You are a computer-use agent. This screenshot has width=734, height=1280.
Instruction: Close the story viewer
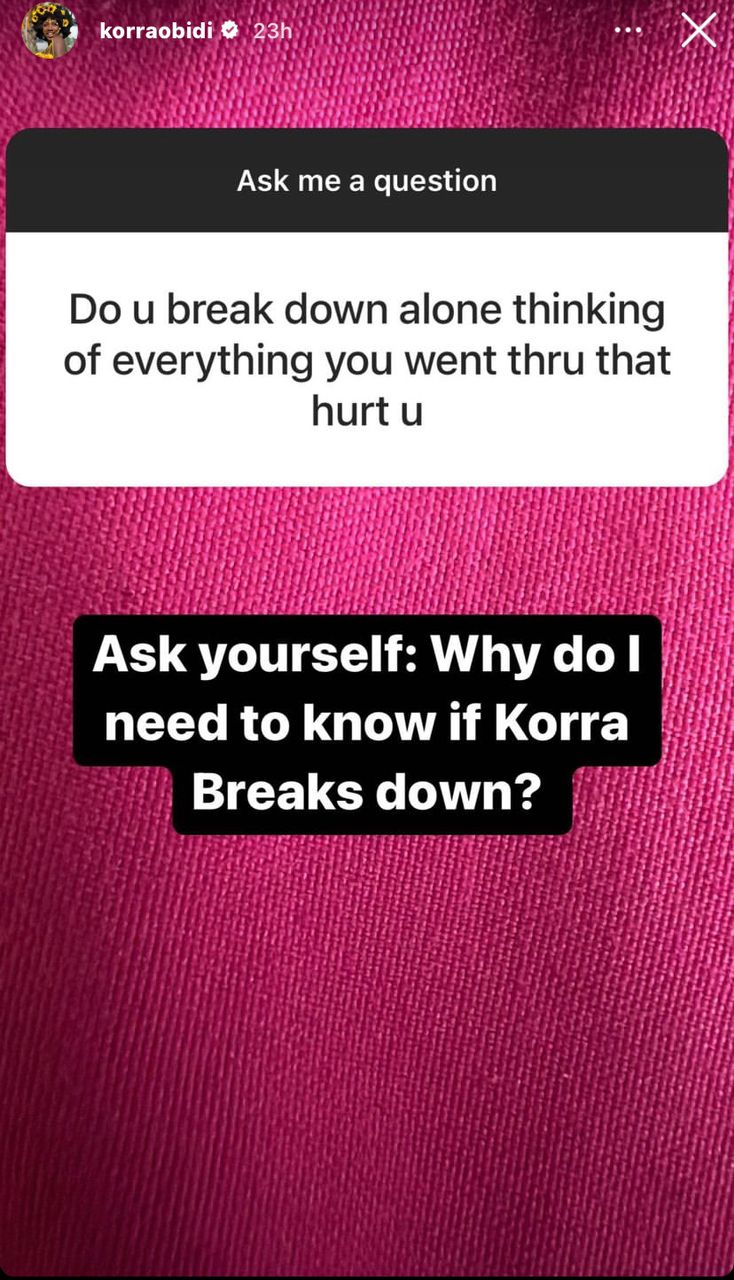(x=698, y=29)
